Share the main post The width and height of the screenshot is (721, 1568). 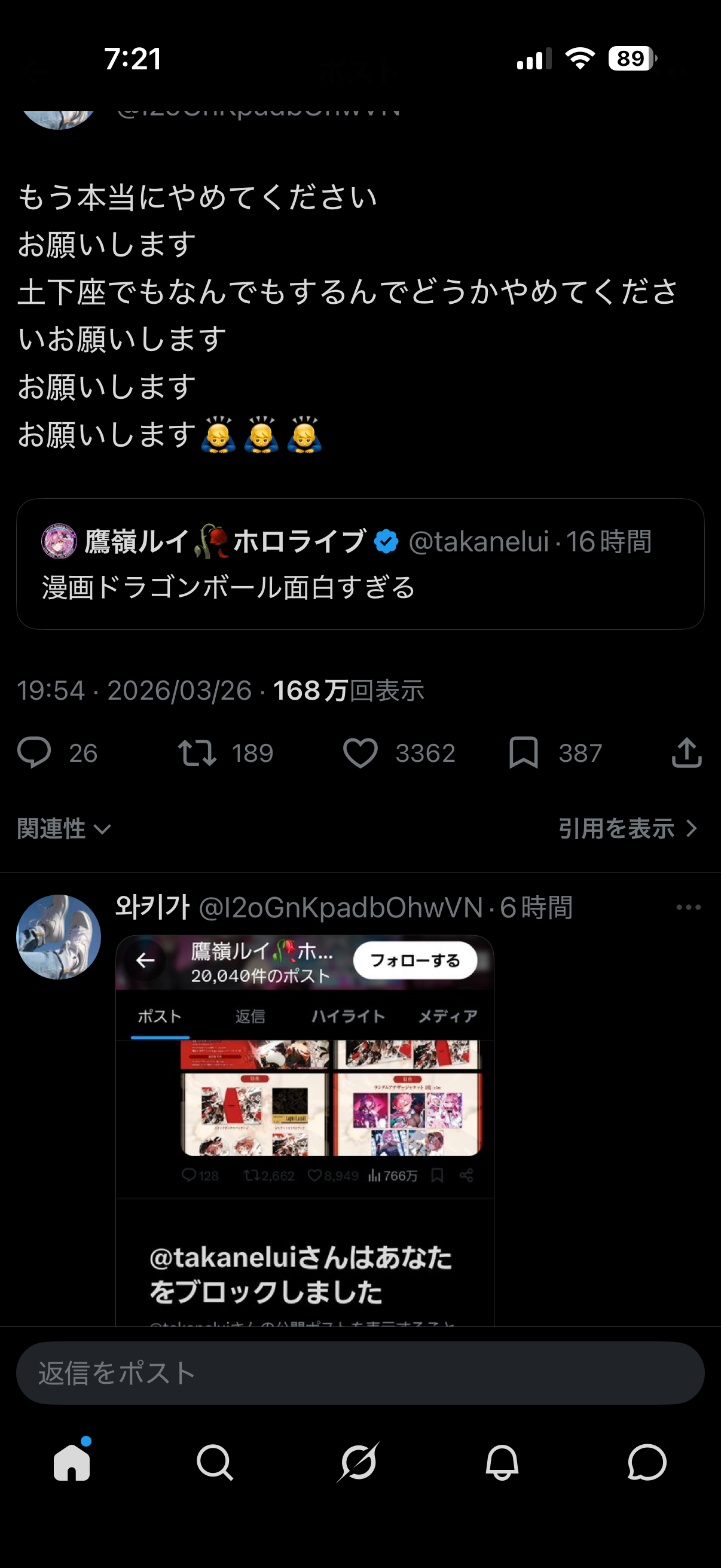[686, 752]
